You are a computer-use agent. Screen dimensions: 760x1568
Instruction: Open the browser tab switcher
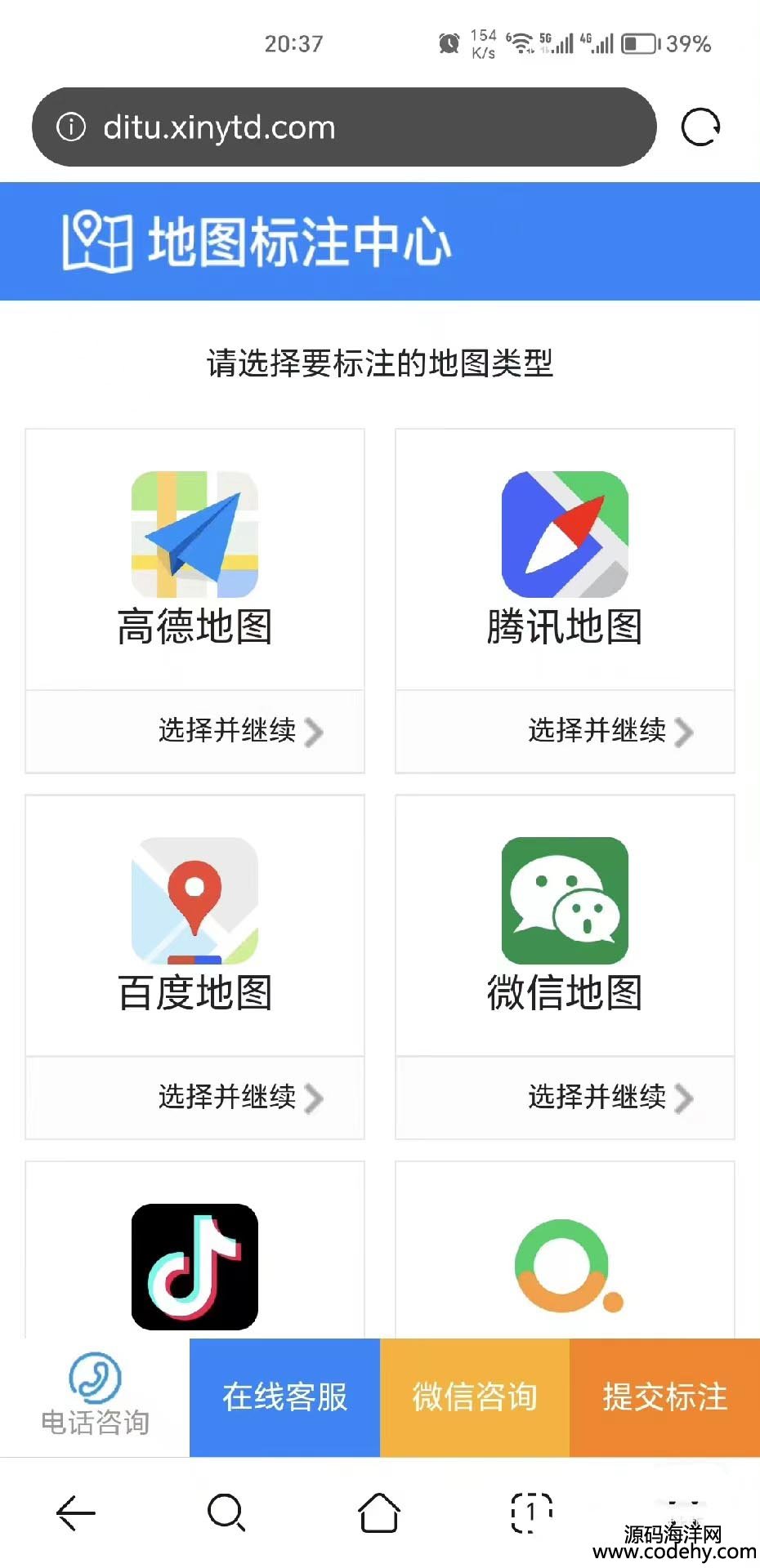pyautogui.click(x=531, y=1513)
